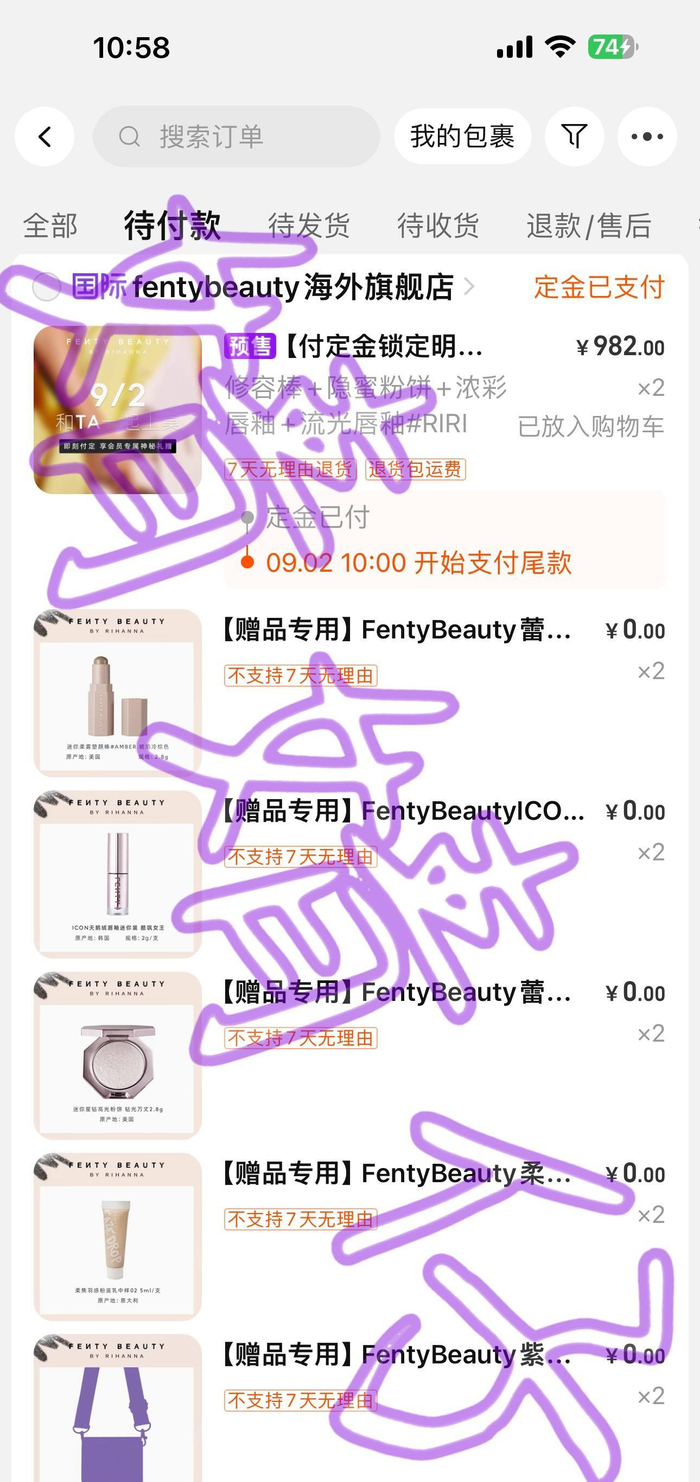Open the order filter icon
700x1482 pixels.
tap(574, 136)
